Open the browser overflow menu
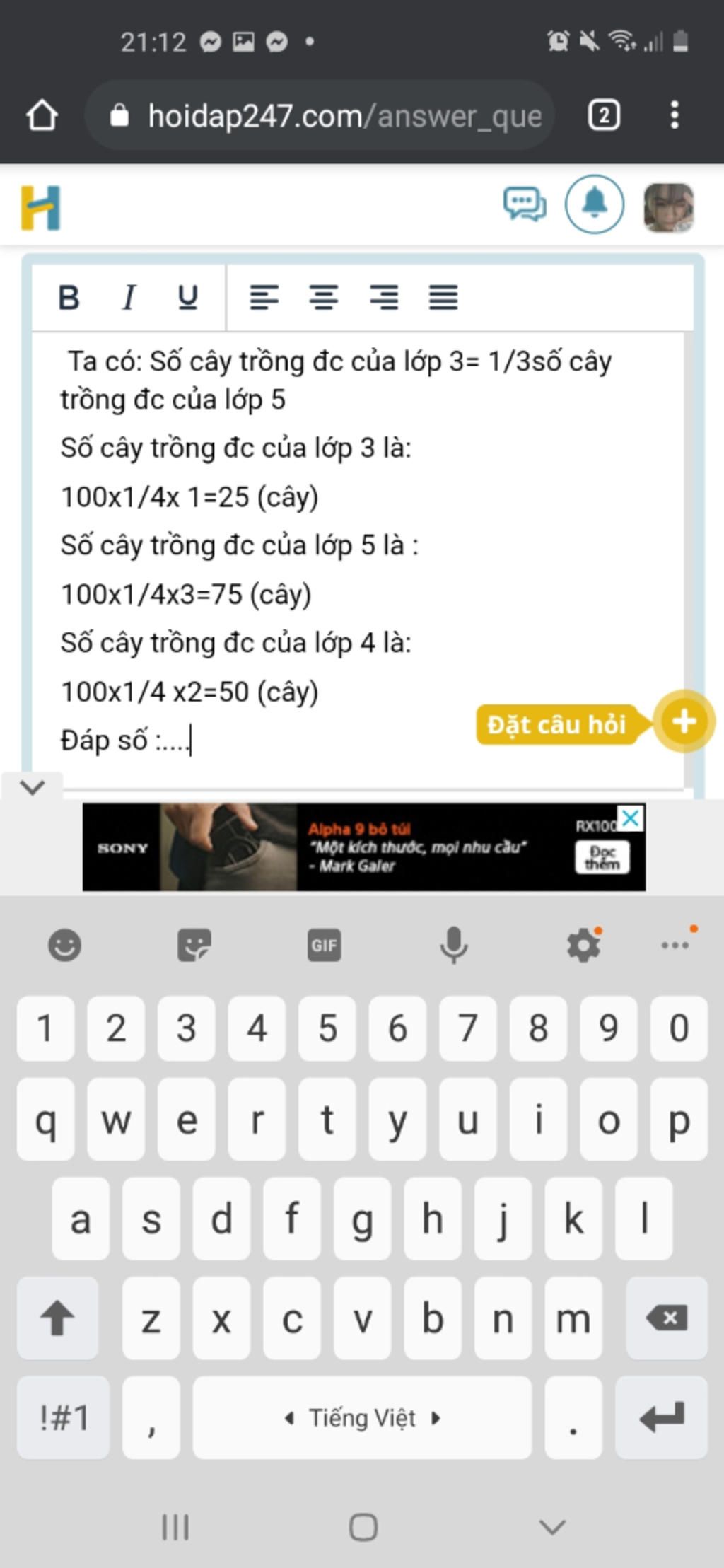 pyautogui.click(x=675, y=115)
